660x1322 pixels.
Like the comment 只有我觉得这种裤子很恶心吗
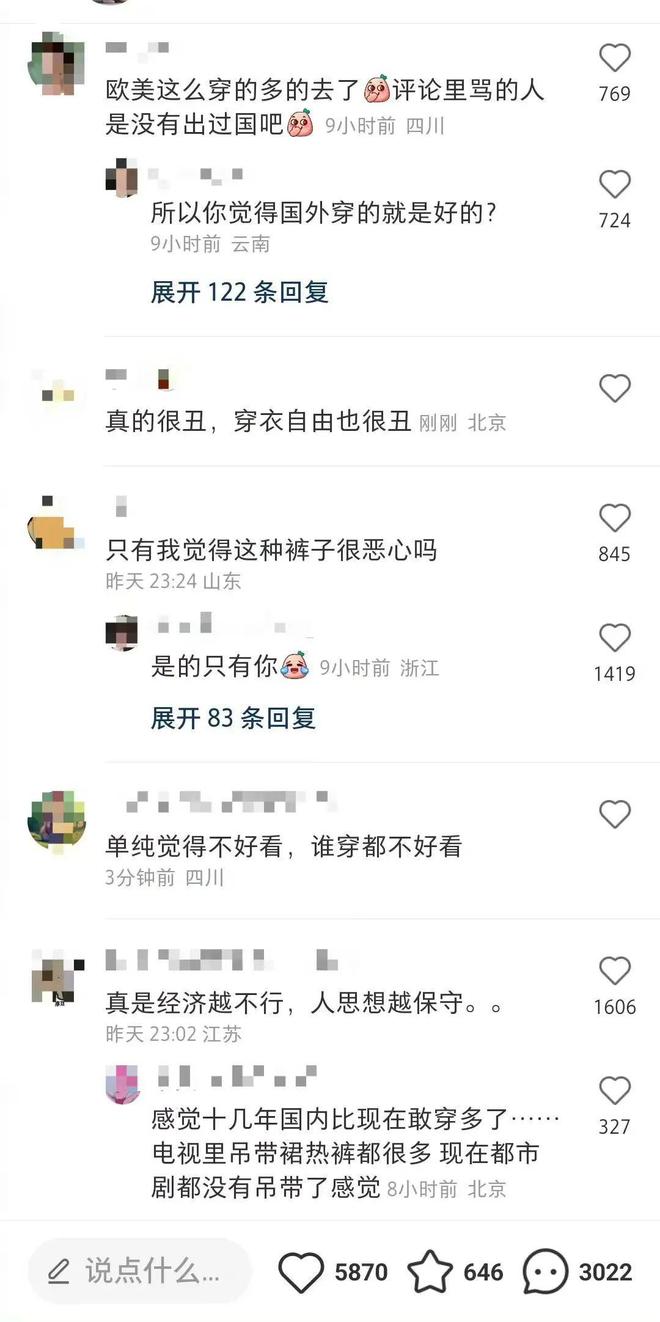coord(614,518)
